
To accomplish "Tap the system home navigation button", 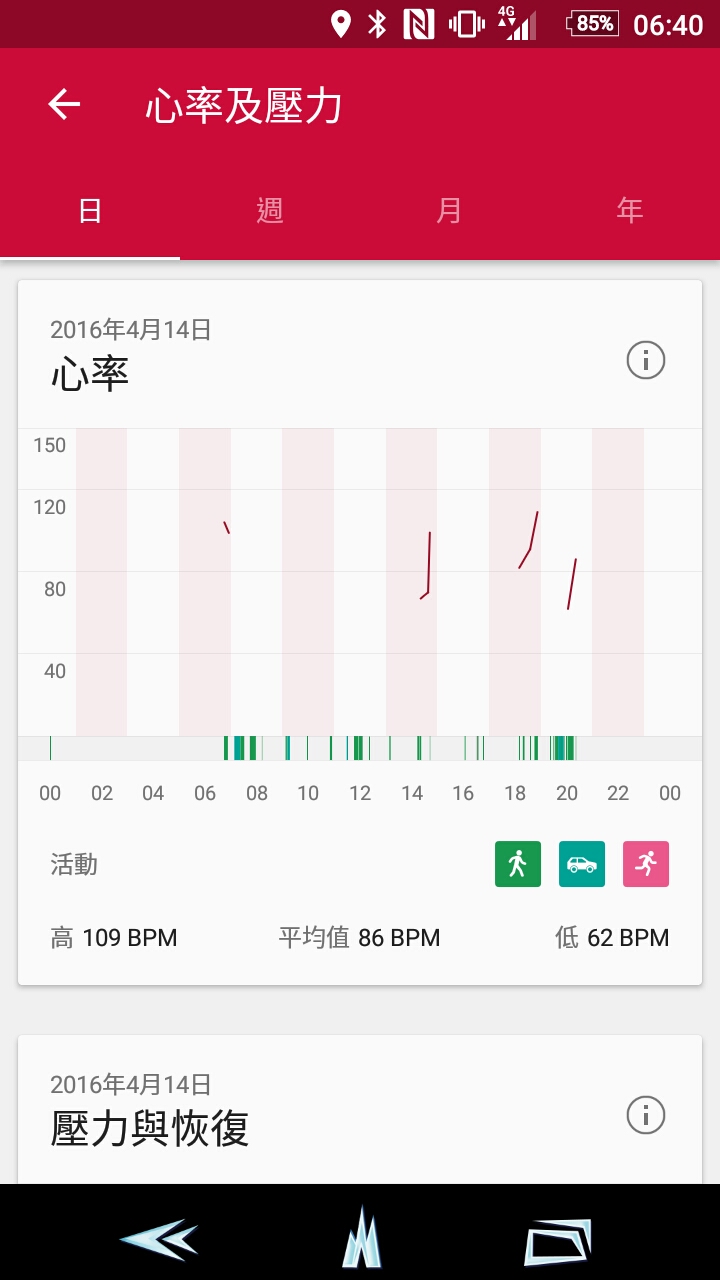I will 361,1237.
